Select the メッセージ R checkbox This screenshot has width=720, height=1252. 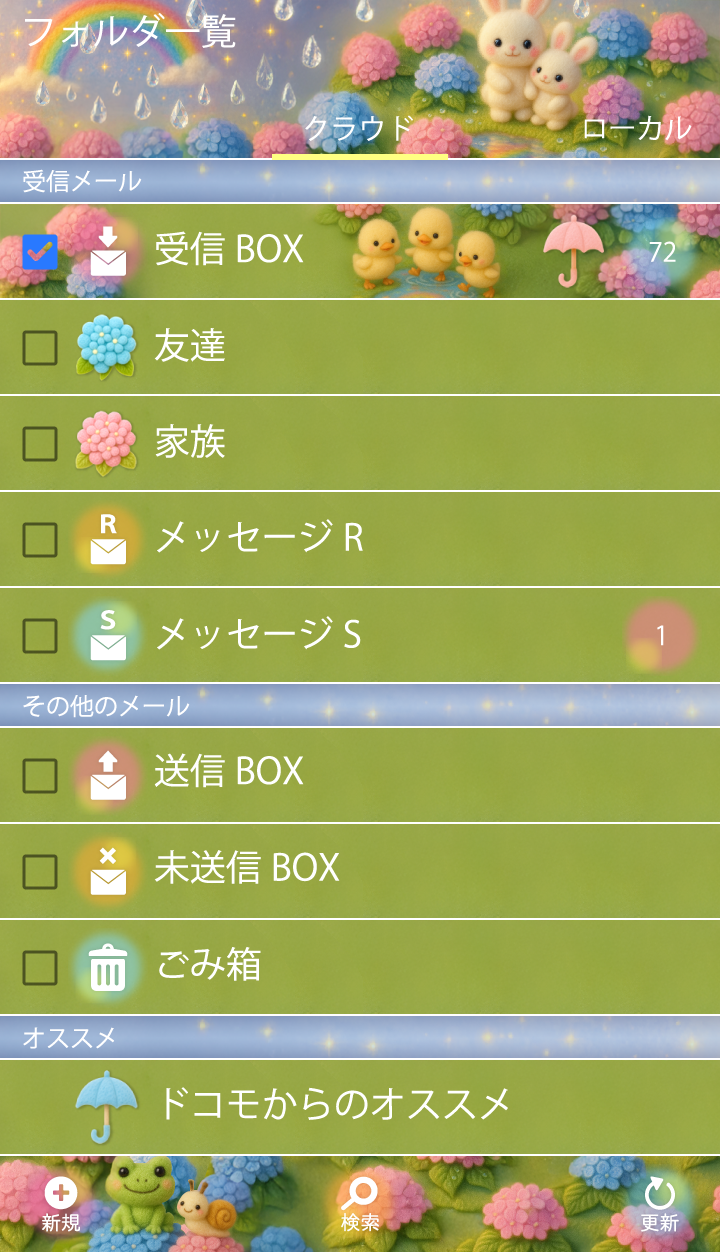[40, 539]
